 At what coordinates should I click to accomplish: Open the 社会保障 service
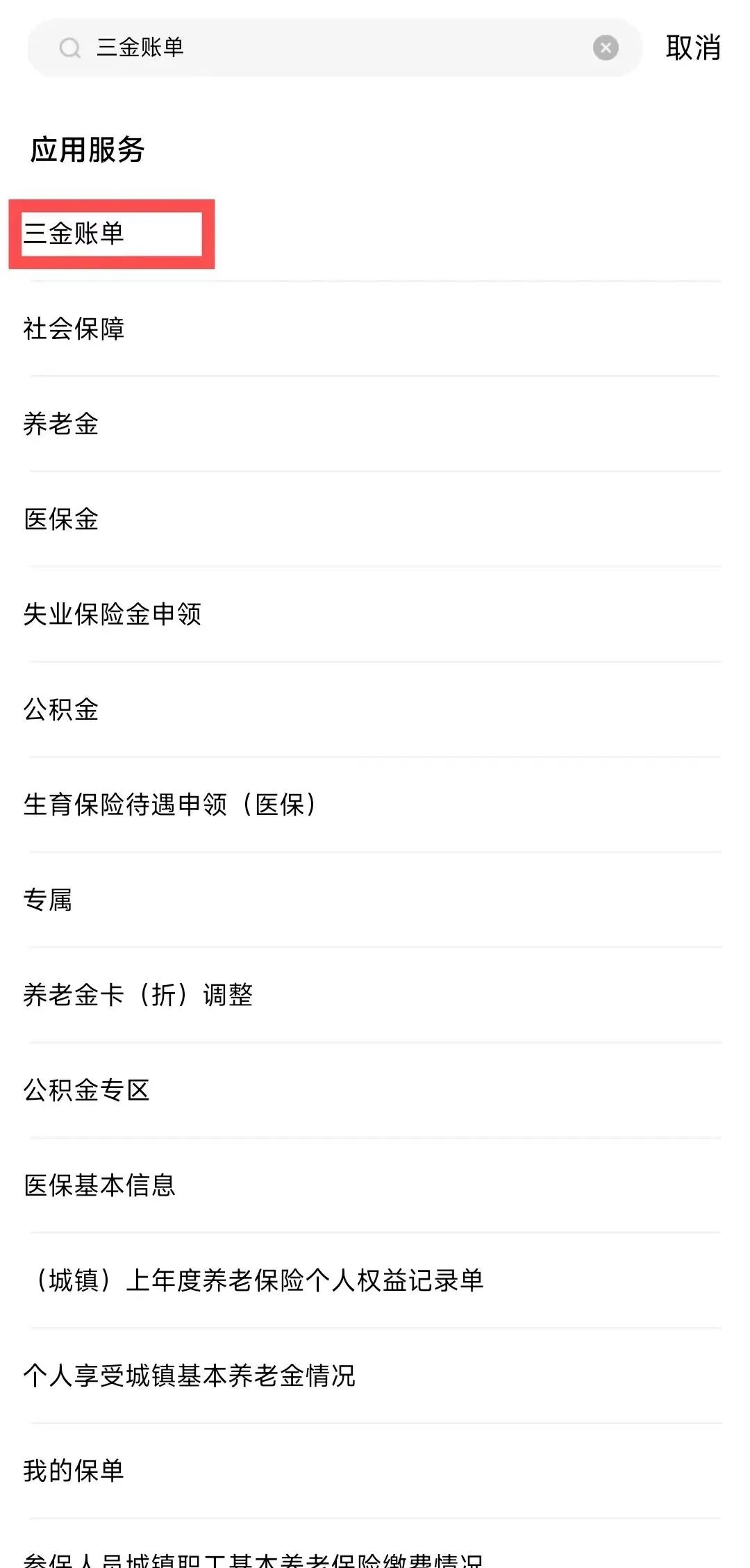coord(375,329)
